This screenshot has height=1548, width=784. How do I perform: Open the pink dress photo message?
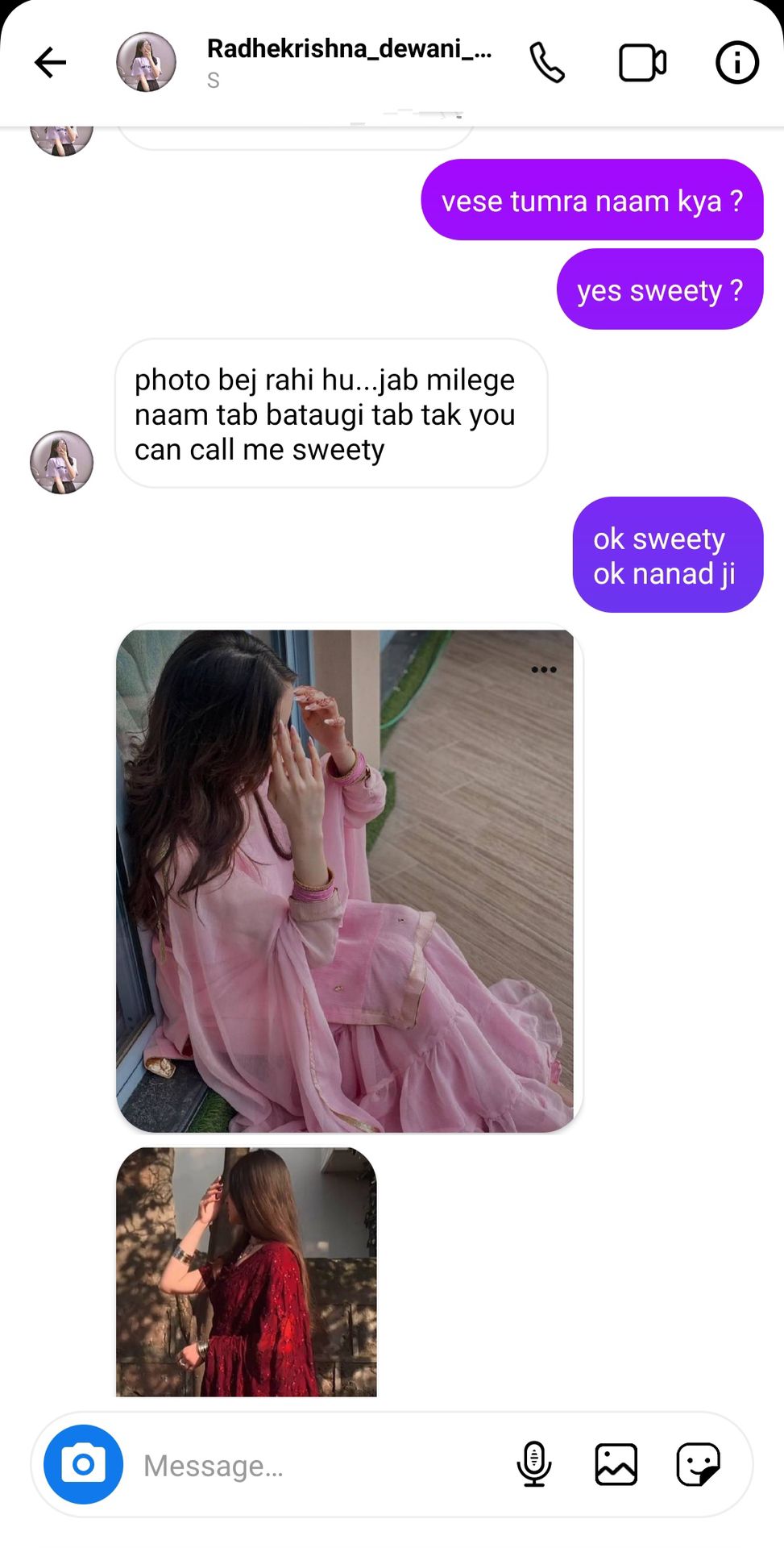(345, 880)
